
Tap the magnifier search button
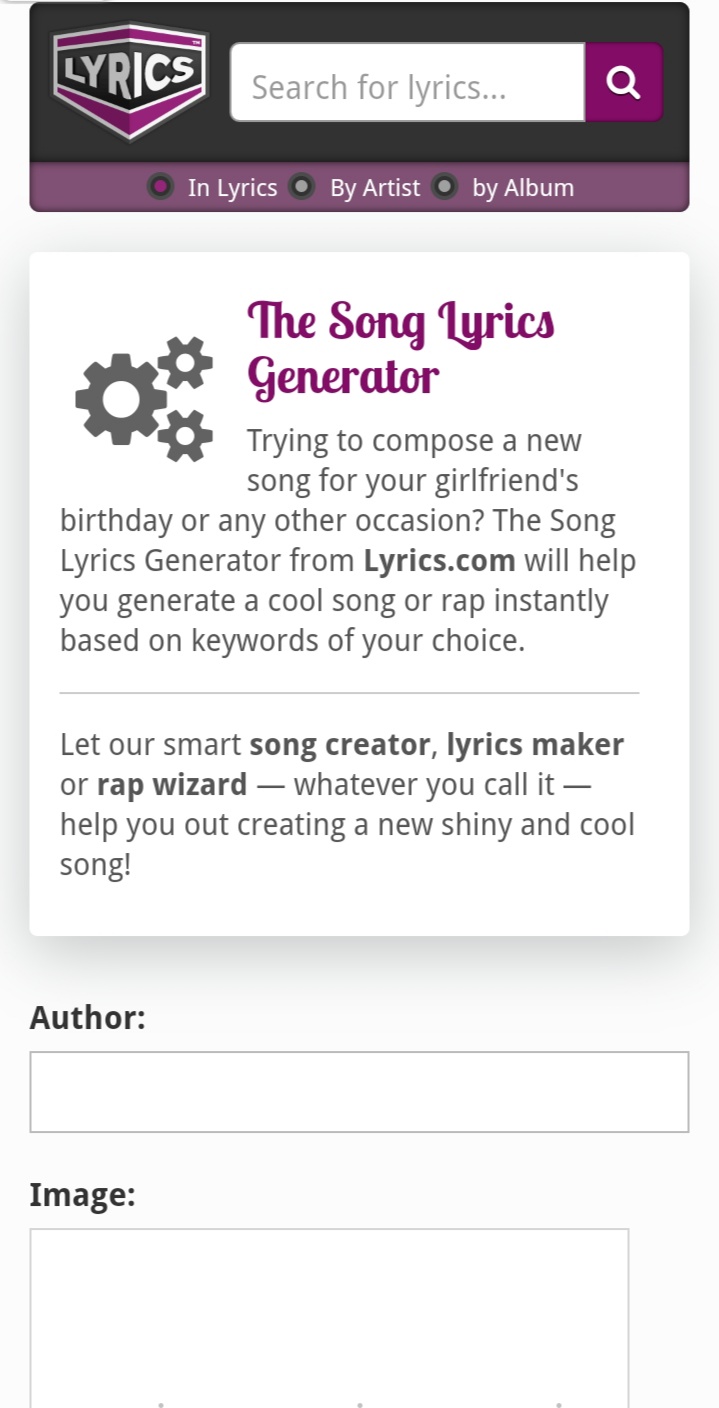click(623, 83)
